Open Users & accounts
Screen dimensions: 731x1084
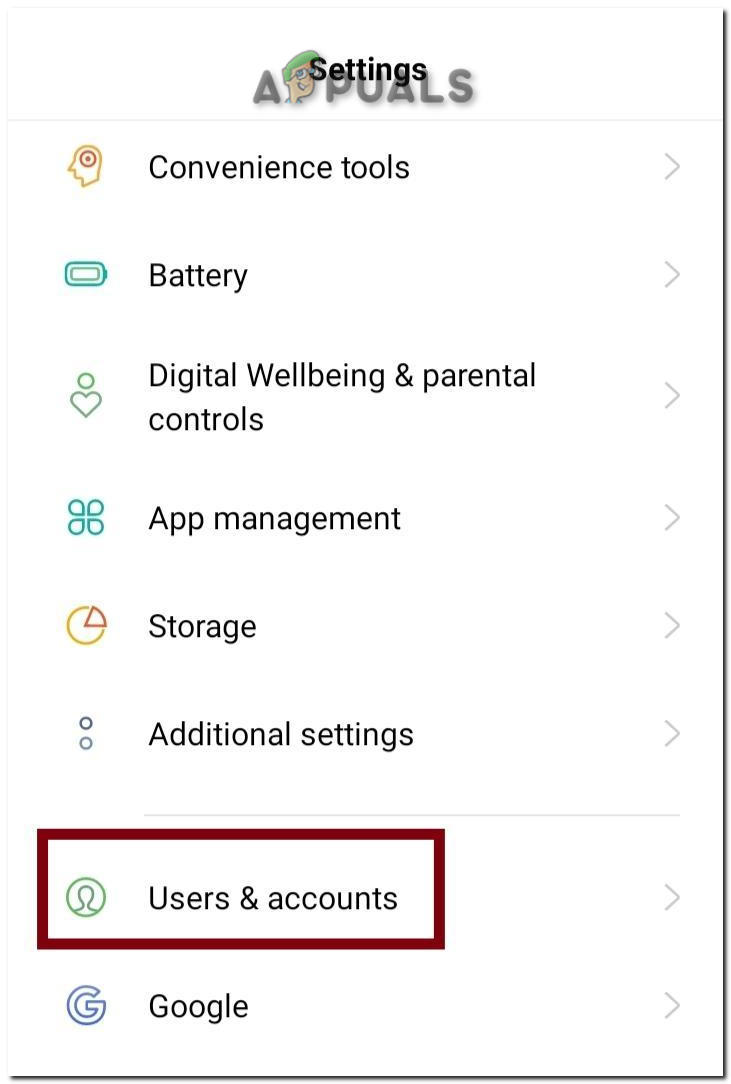pos(272,898)
